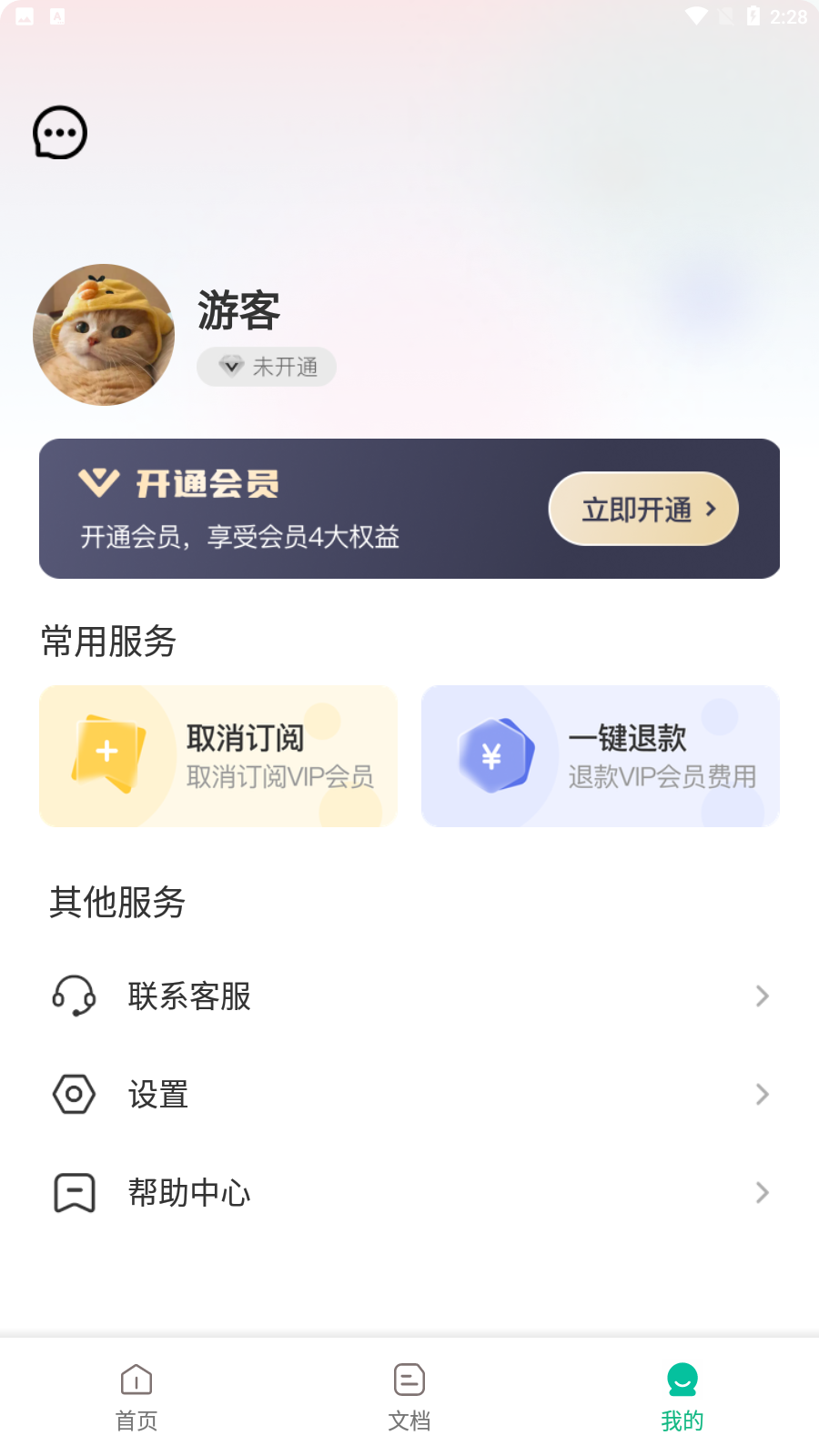This screenshot has height=1456, width=819.
Task: Open the 一键退款 refund card
Action: (x=601, y=756)
